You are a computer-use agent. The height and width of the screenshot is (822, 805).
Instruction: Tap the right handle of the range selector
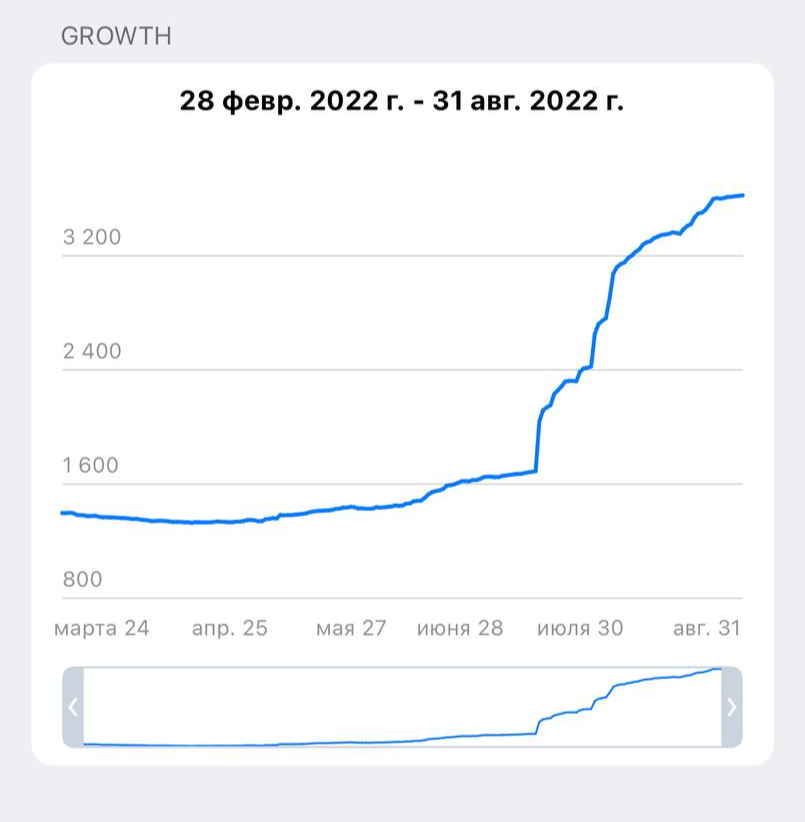click(731, 707)
